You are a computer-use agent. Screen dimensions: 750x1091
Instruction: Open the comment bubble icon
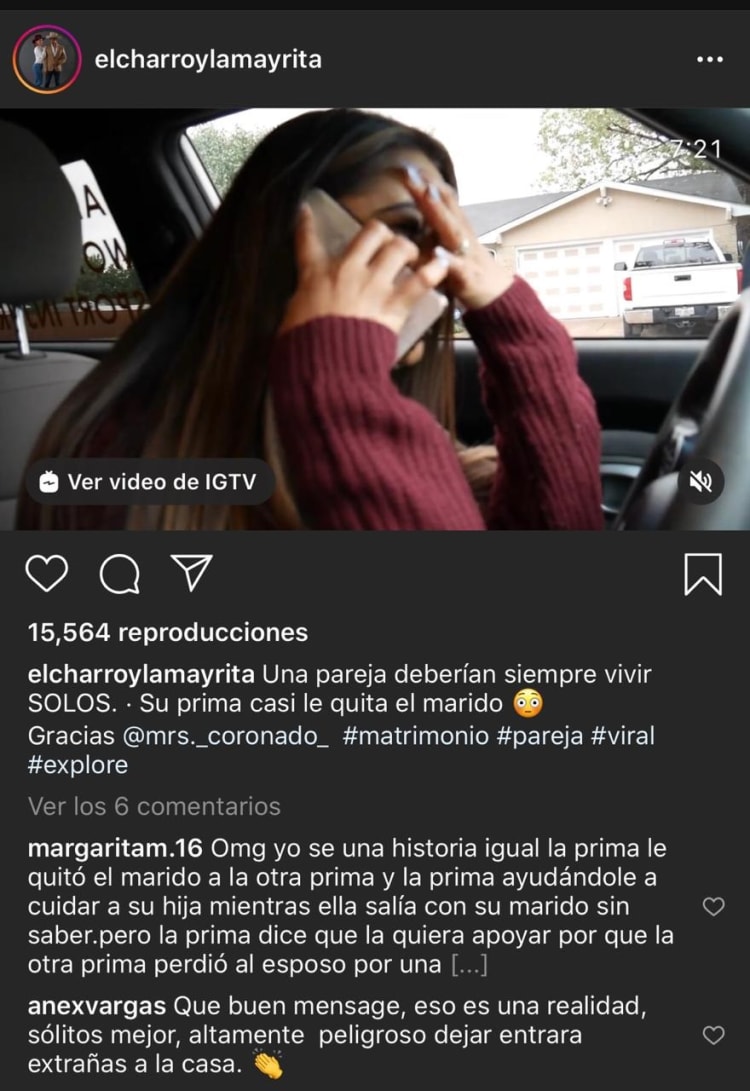(119, 574)
